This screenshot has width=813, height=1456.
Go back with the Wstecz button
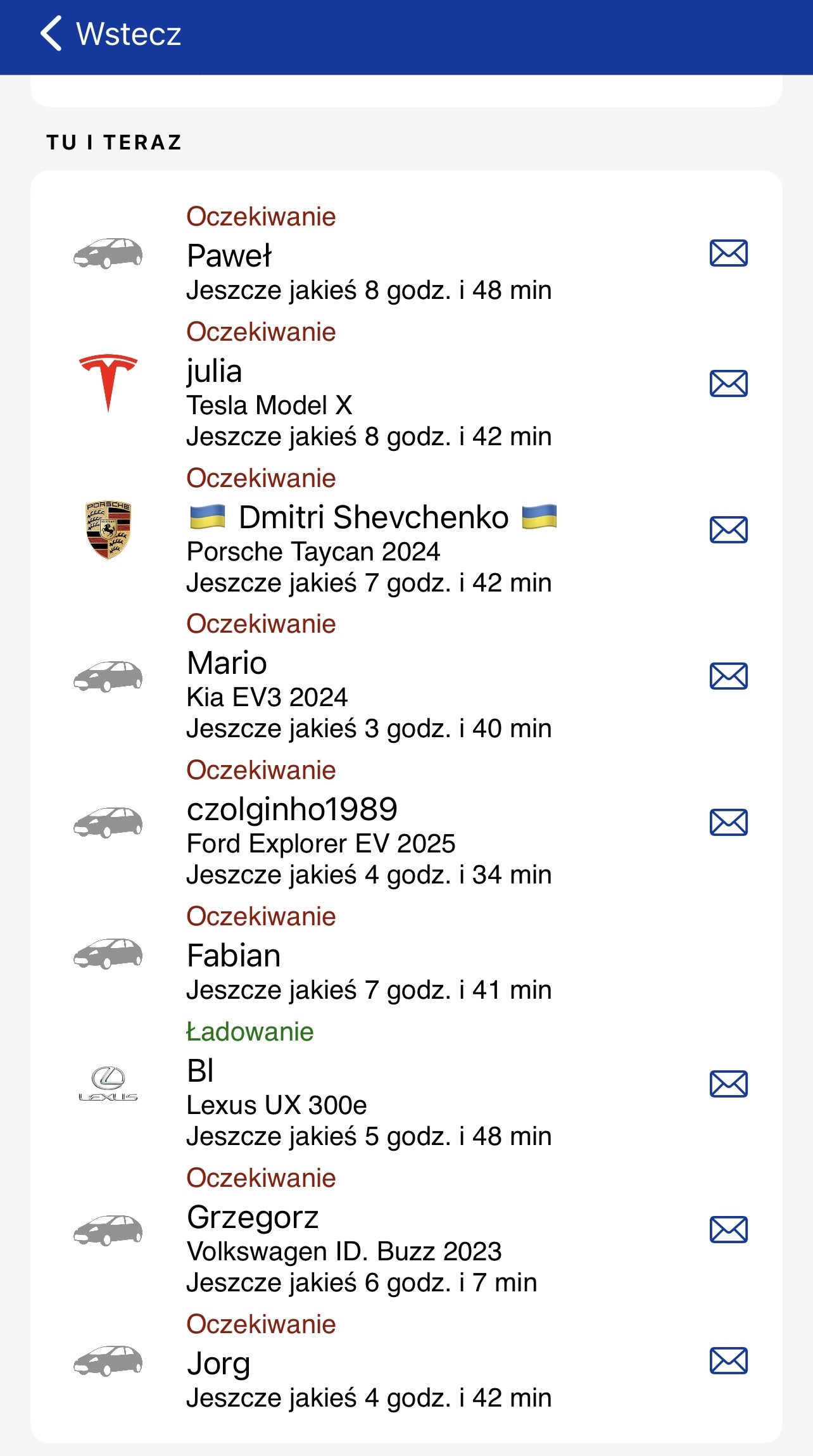pyautogui.click(x=111, y=34)
